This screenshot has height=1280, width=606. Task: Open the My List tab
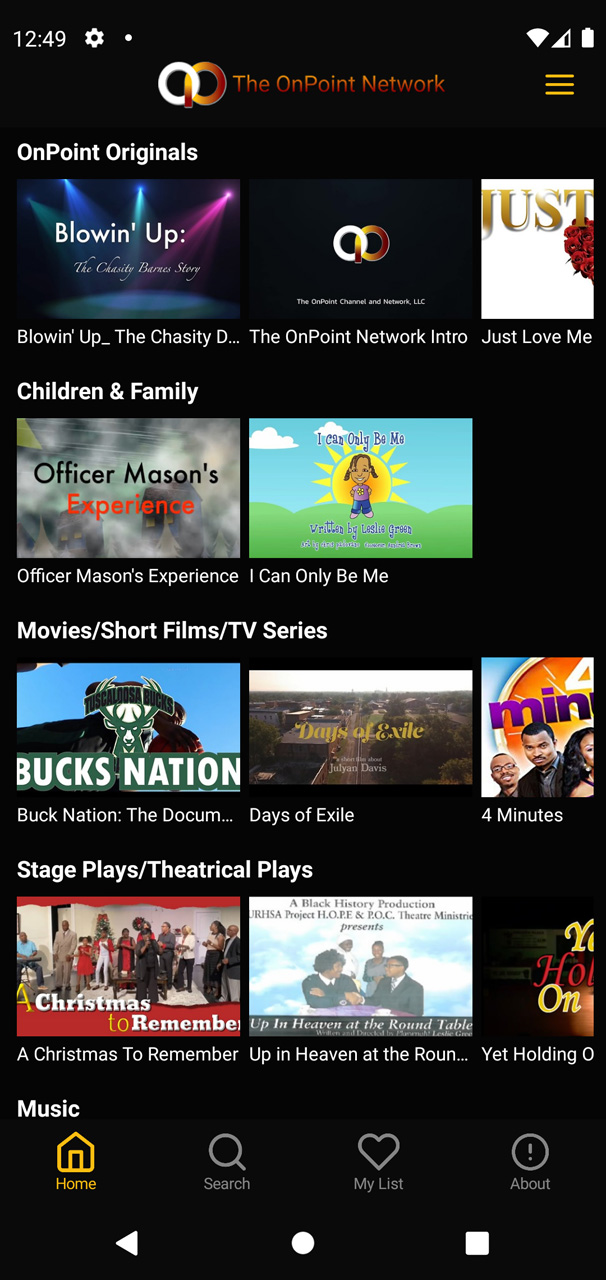coord(378,1162)
